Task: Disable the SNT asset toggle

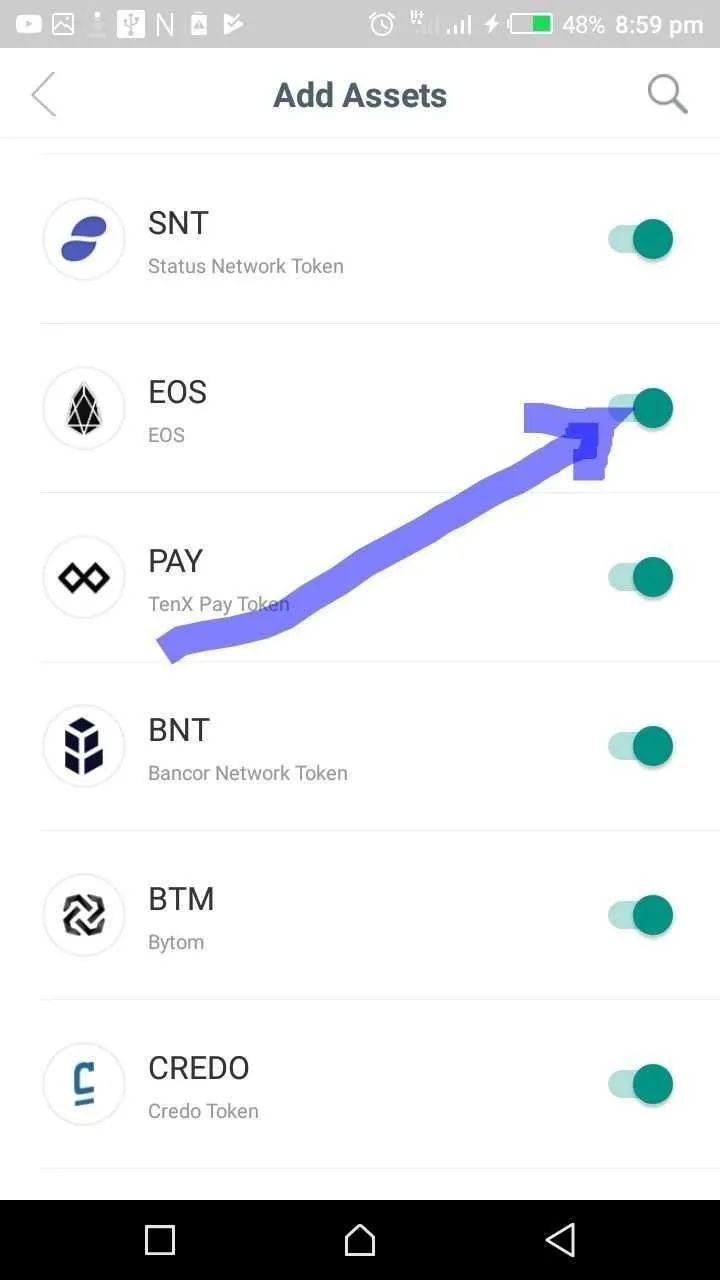Action: click(x=641, y=240)
